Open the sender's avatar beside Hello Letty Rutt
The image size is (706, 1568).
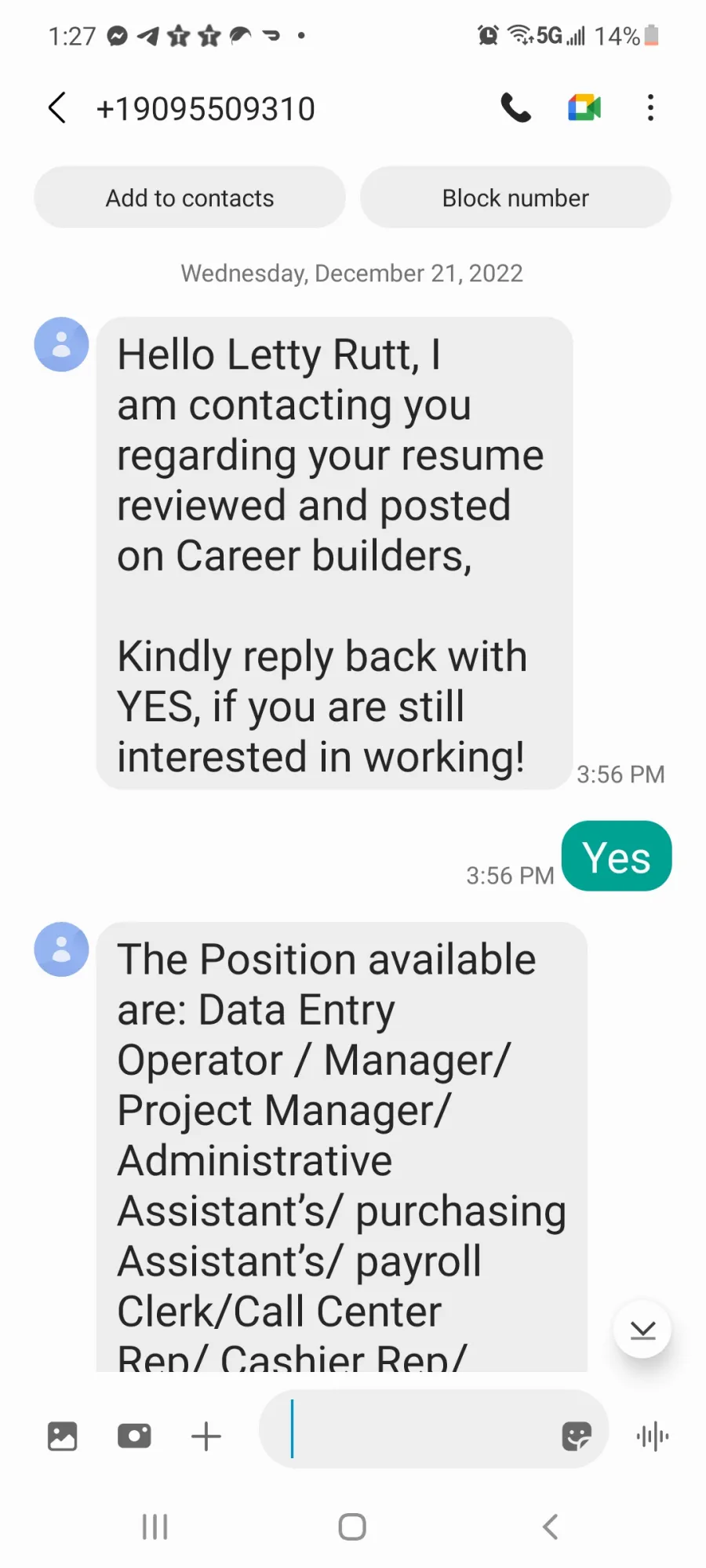tap(61, 344)
